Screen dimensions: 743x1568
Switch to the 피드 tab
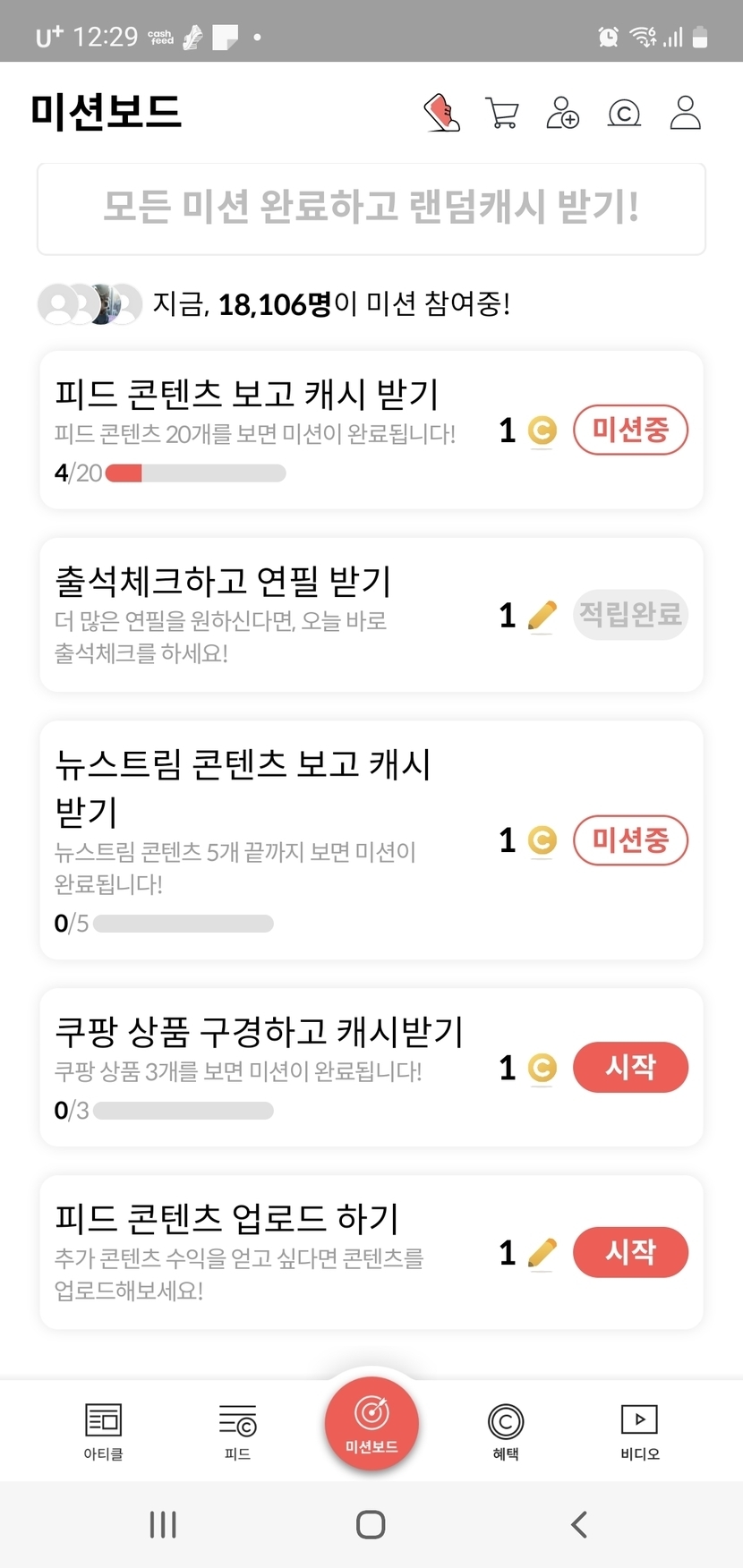pos(237,1430)
